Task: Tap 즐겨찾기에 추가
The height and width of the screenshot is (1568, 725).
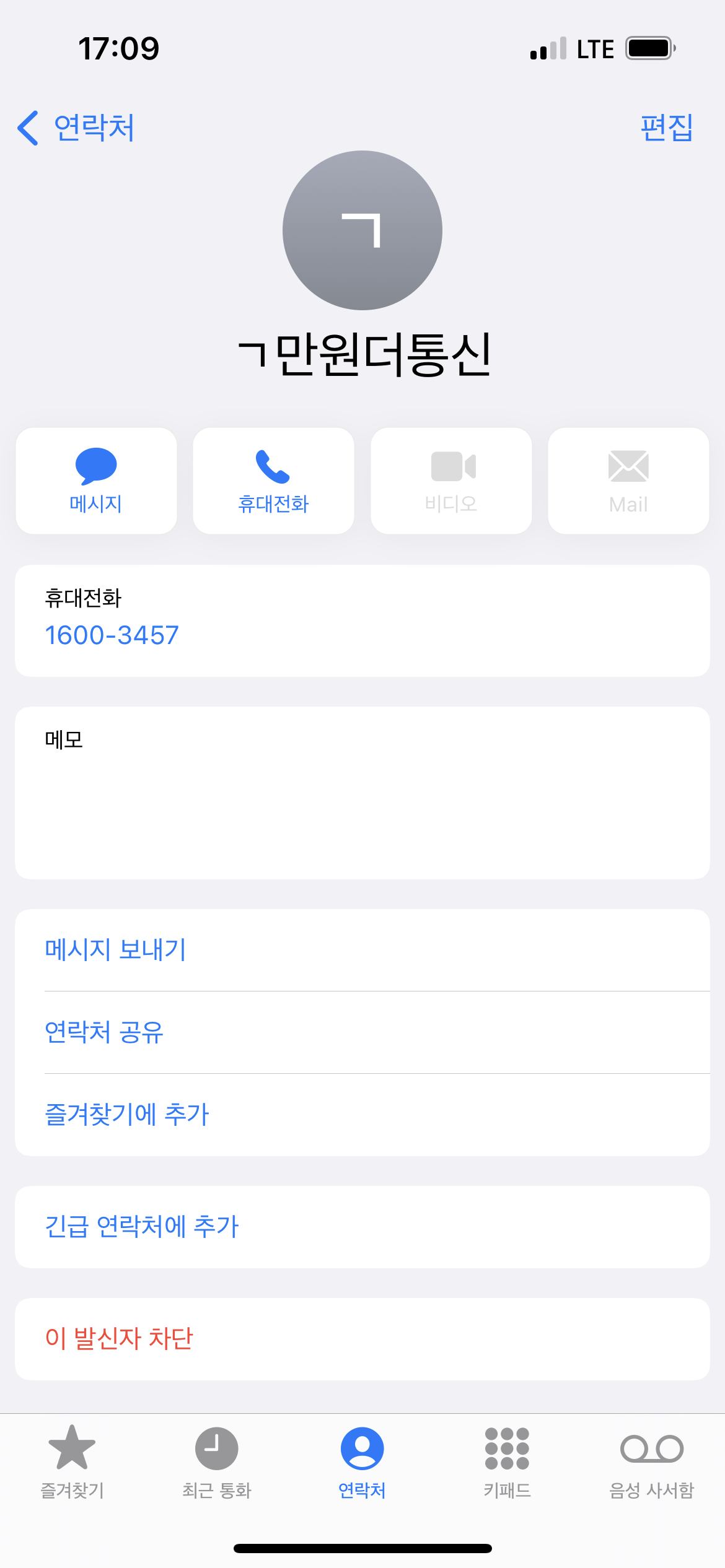Action: tap(362, 1115)
